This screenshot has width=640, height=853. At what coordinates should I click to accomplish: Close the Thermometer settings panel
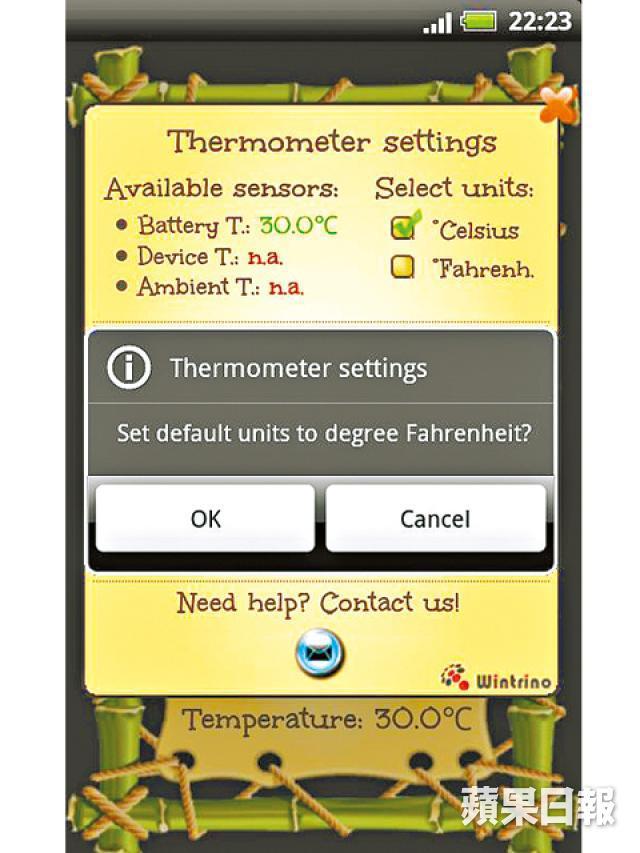(x=557, y=103)
